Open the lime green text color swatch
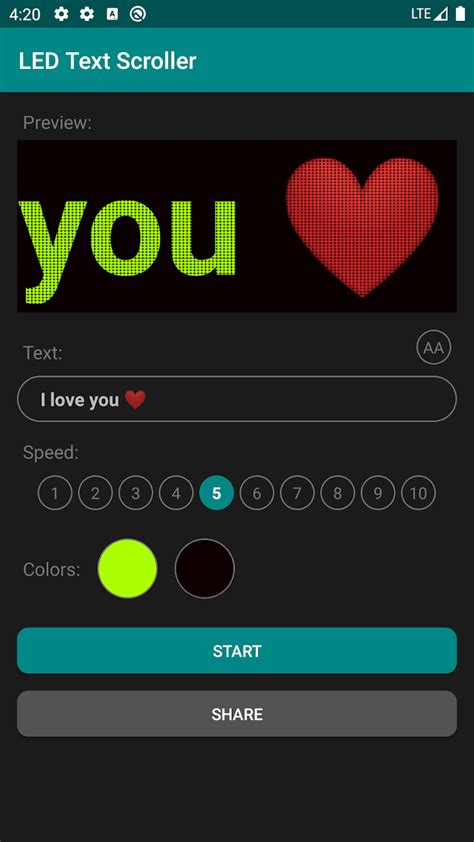Image resolution: width=474 pixels, height=842 pixels. pos(127,569)
